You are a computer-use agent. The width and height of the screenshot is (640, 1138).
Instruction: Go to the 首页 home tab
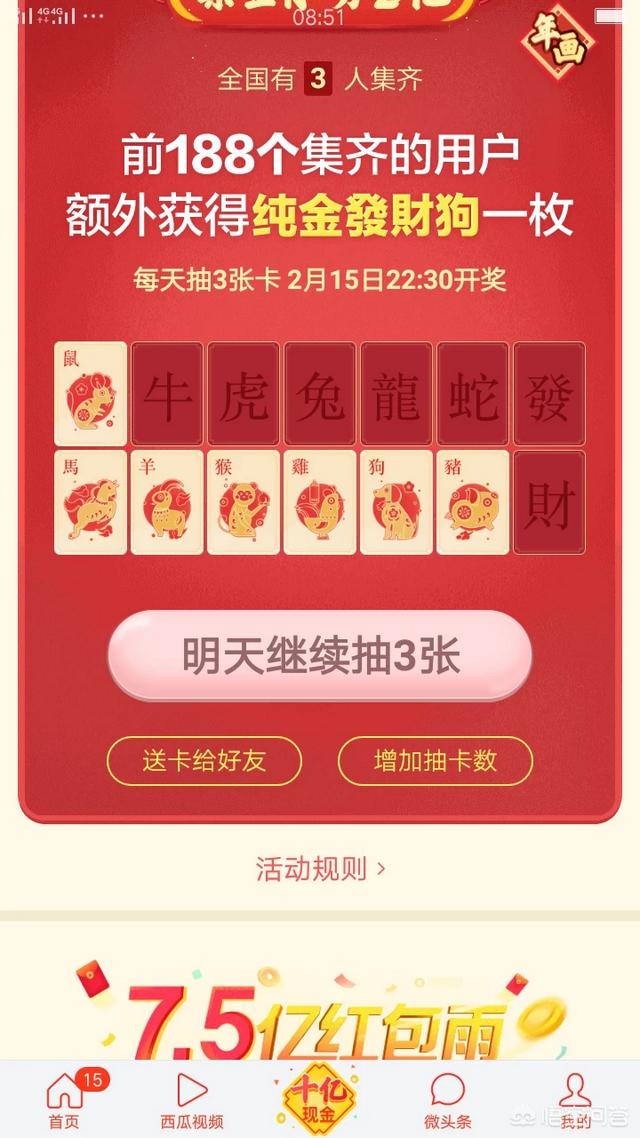coord(65,1099)
